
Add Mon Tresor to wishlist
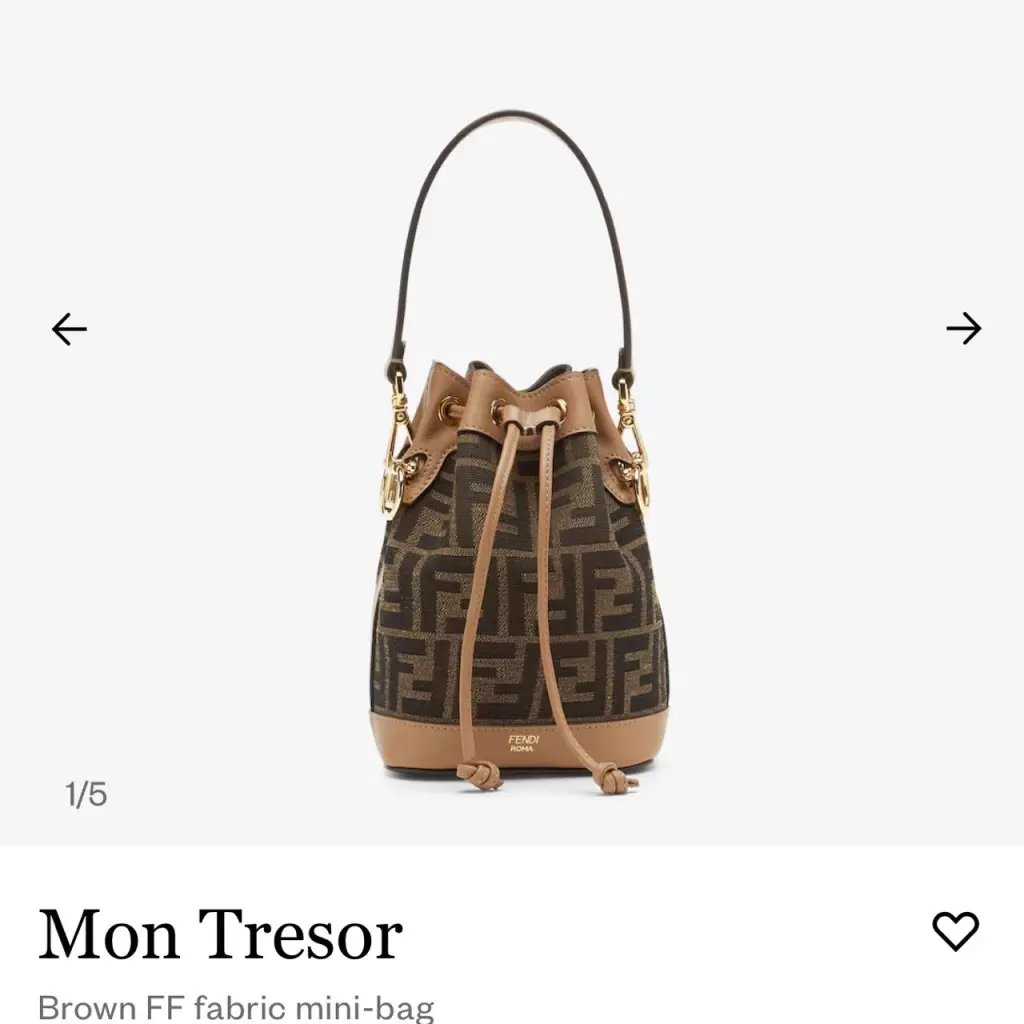point(955,931)
